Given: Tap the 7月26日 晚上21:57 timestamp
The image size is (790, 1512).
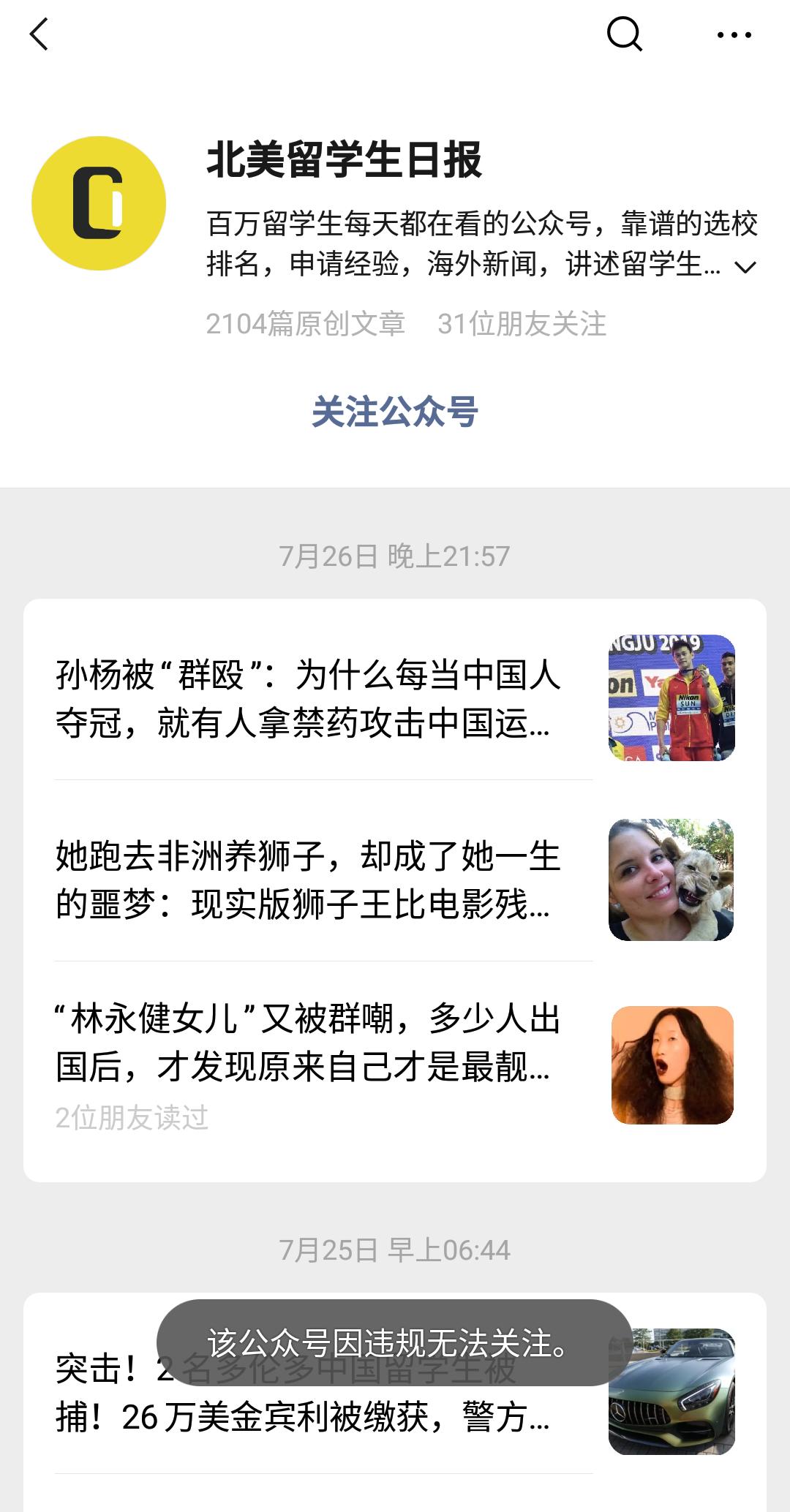Looking at the screenshot, I should [x=395, y=556].
